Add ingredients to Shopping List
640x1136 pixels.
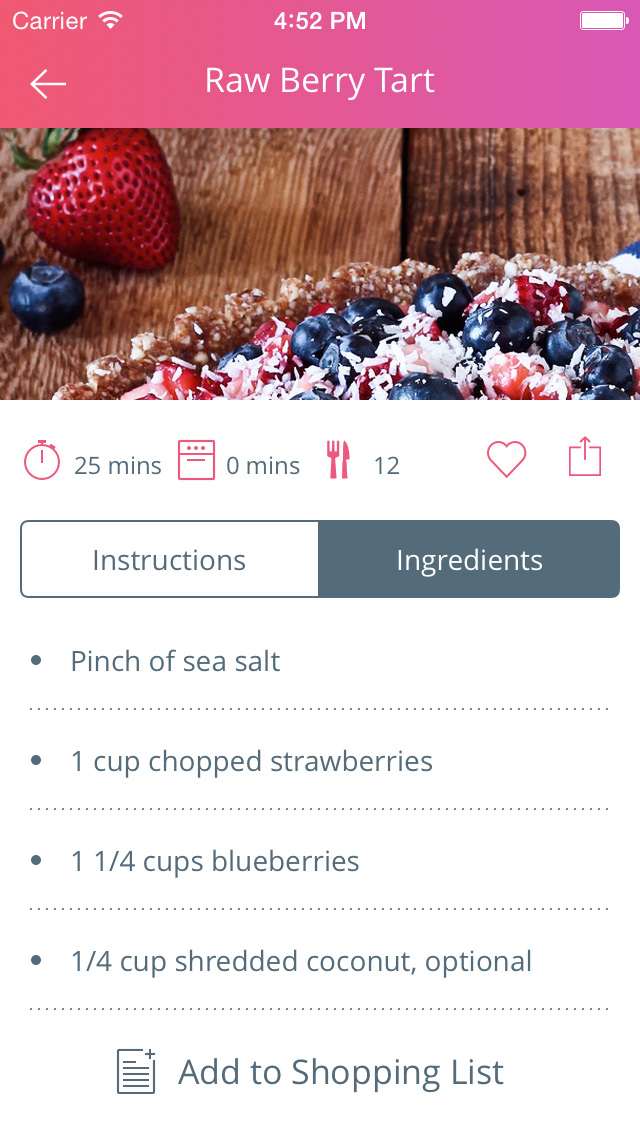[310, 1072]
